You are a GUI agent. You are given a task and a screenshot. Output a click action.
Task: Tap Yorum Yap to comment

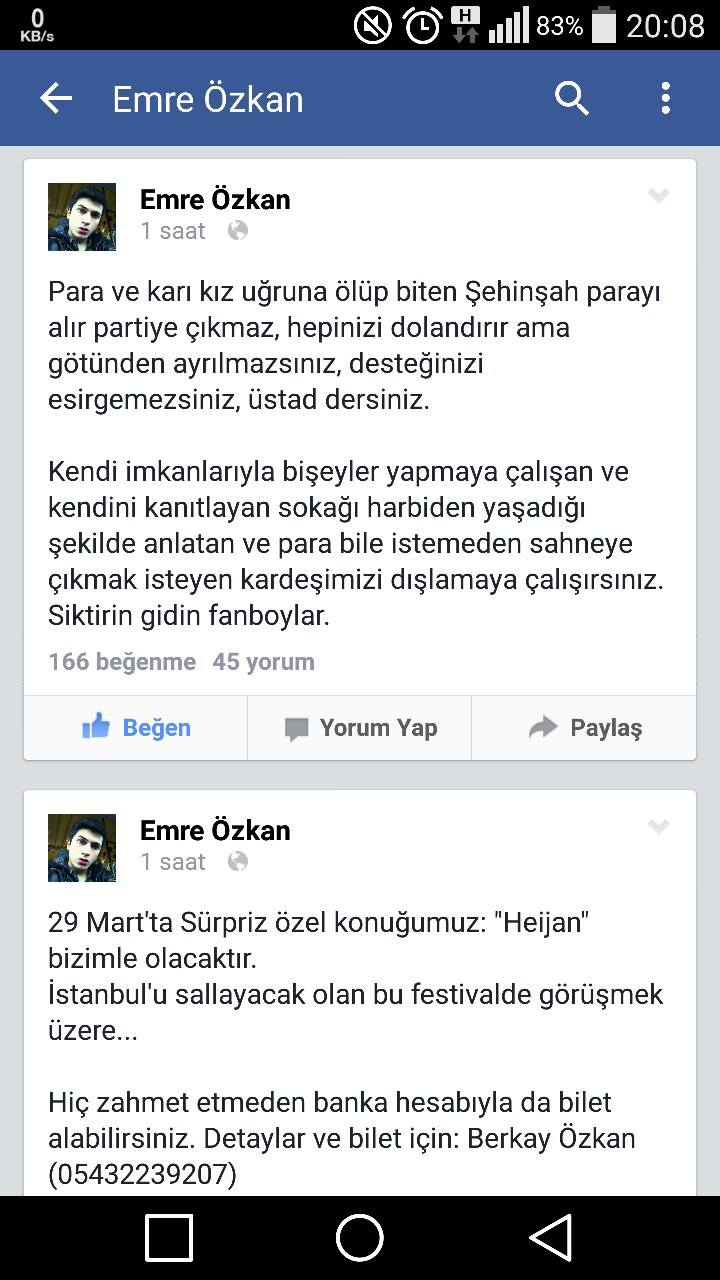click(360, 728)
